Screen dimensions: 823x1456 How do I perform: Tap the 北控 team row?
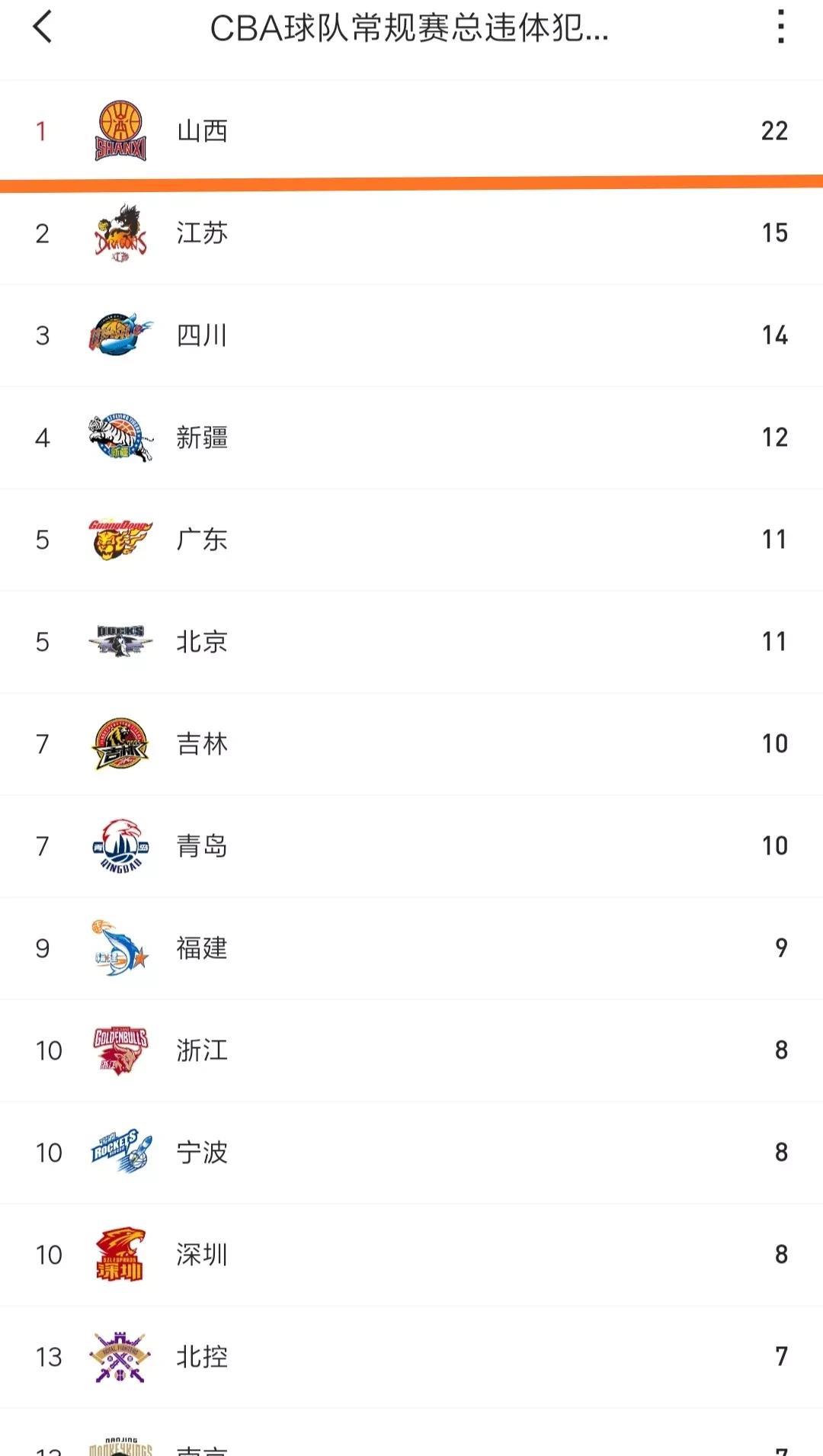[411, 1357]
